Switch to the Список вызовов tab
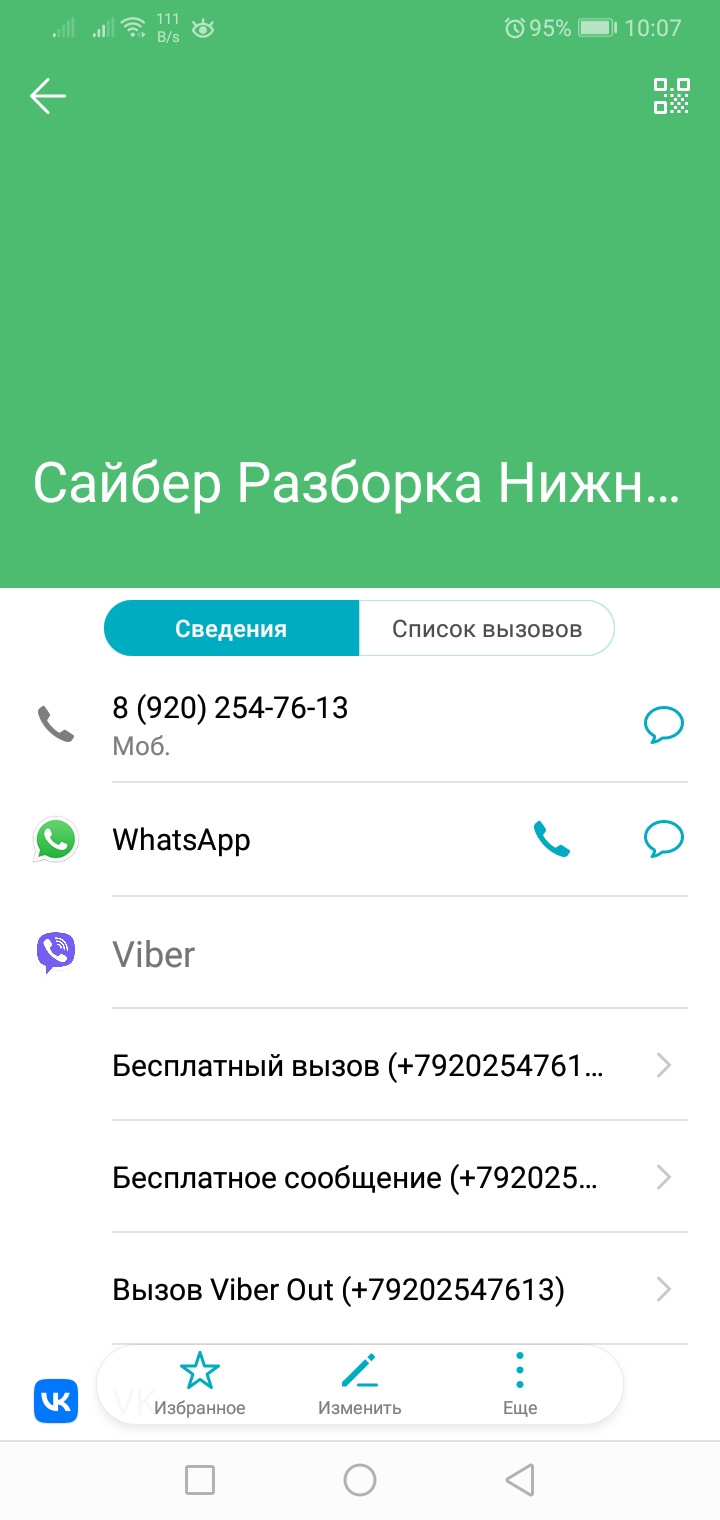Viewport: 720px width, 1520px height. [486, 629]
